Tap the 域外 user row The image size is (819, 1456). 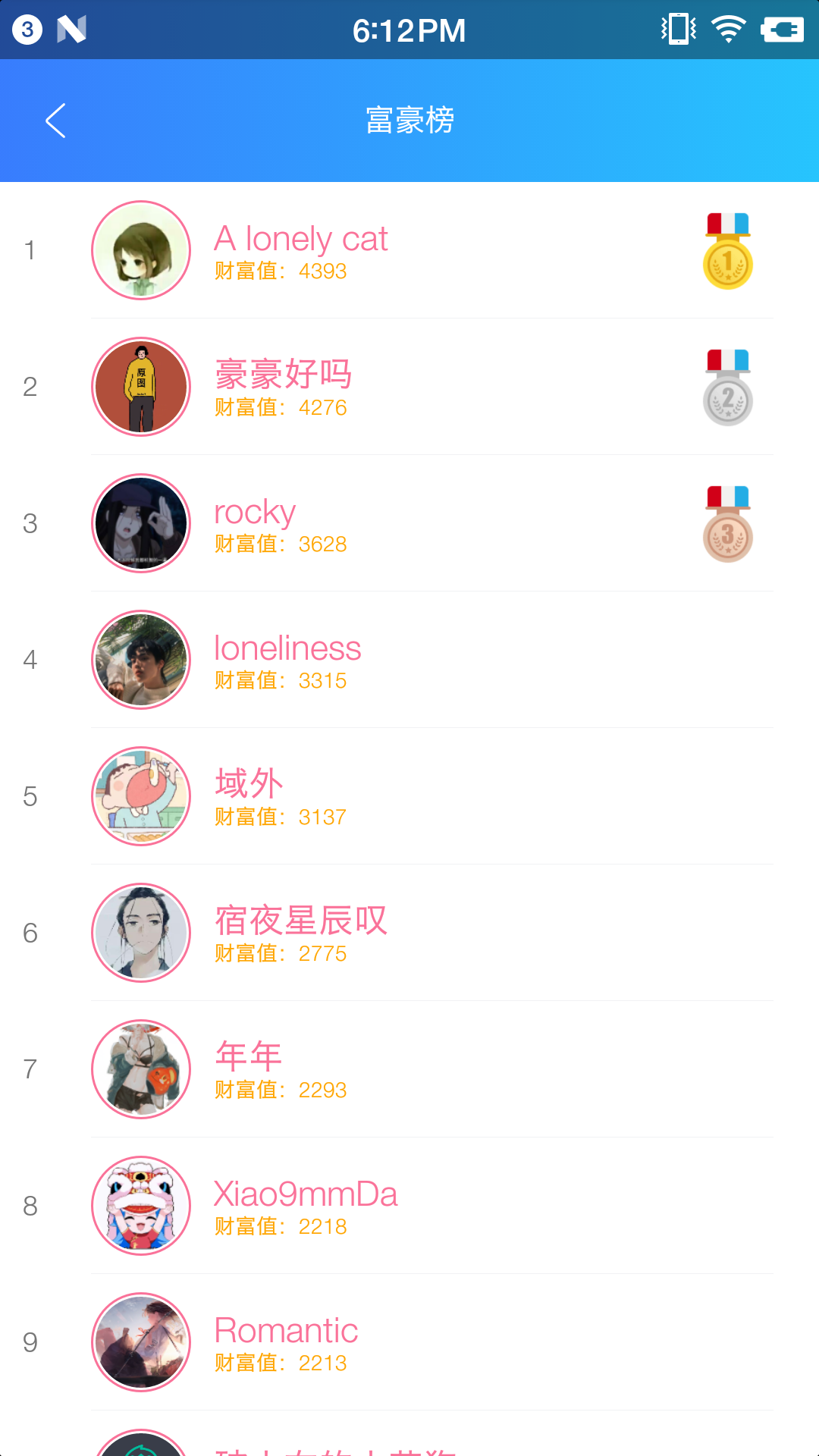(x=409, y=796)
